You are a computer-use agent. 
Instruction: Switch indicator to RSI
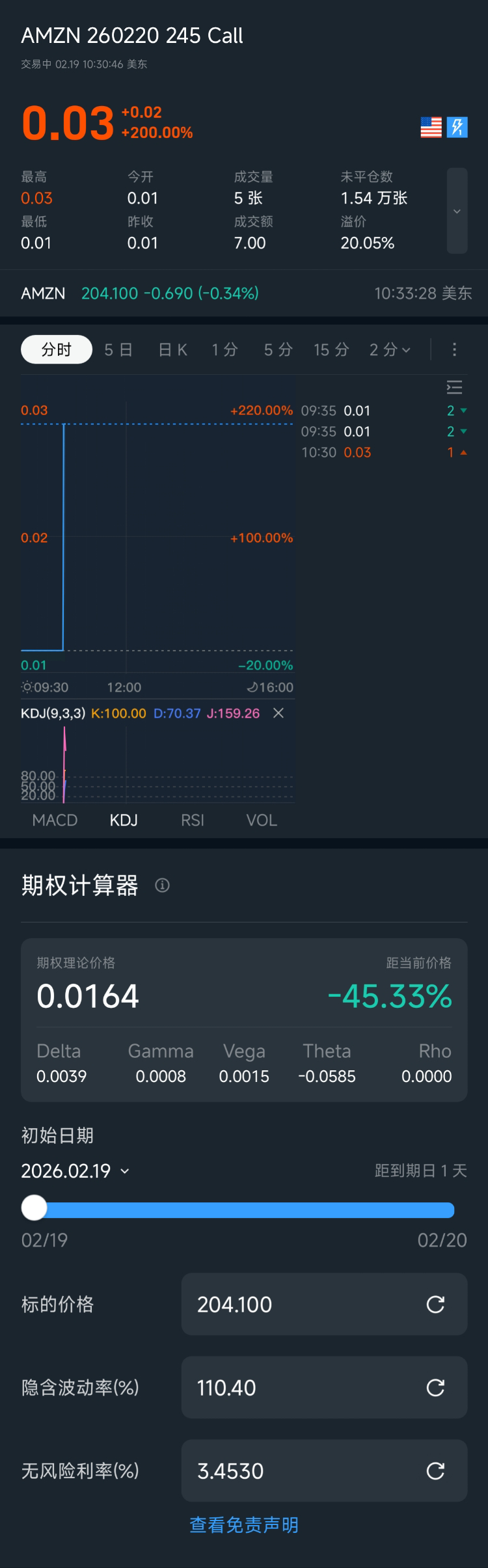tap(193, 820)
